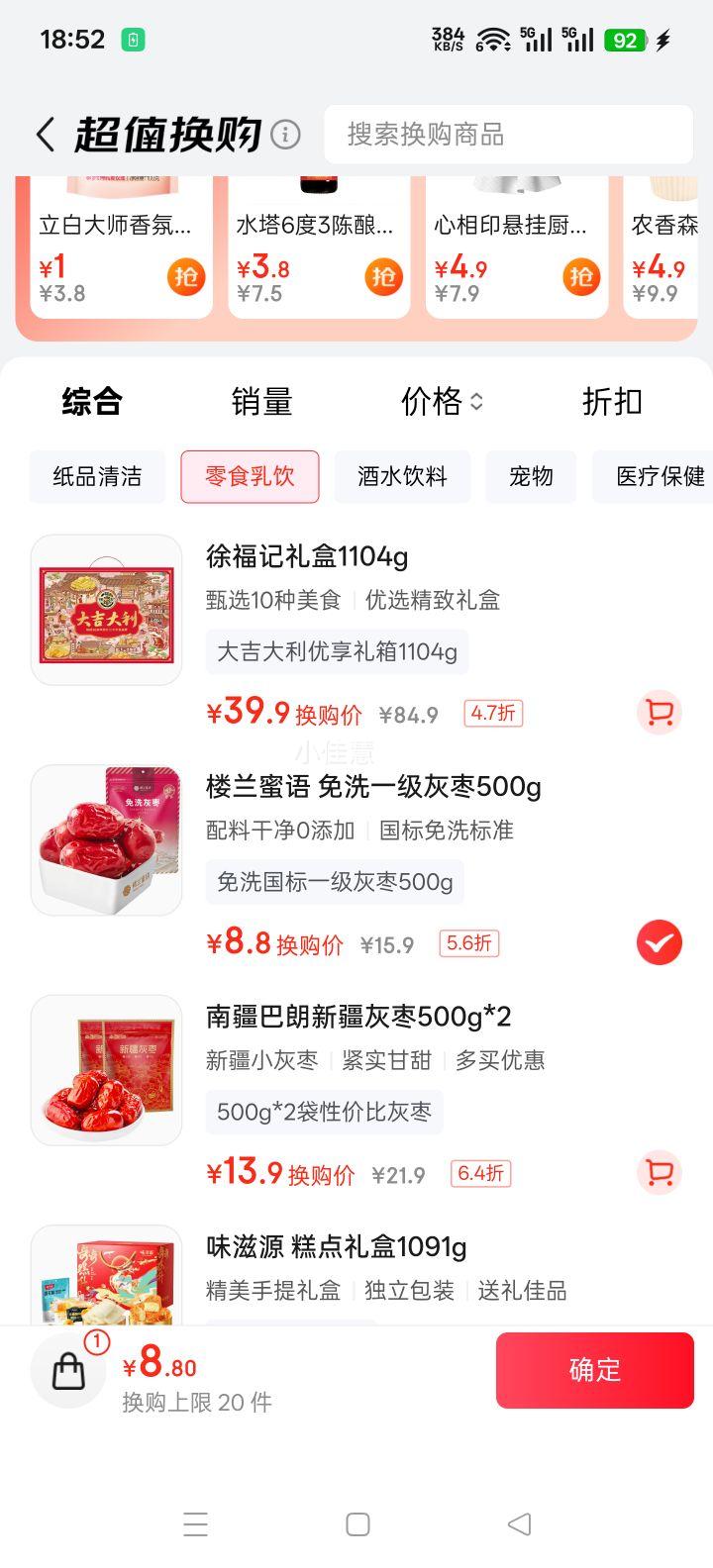Tap the shopping bag icon at bottom left

coord(67,1370)
